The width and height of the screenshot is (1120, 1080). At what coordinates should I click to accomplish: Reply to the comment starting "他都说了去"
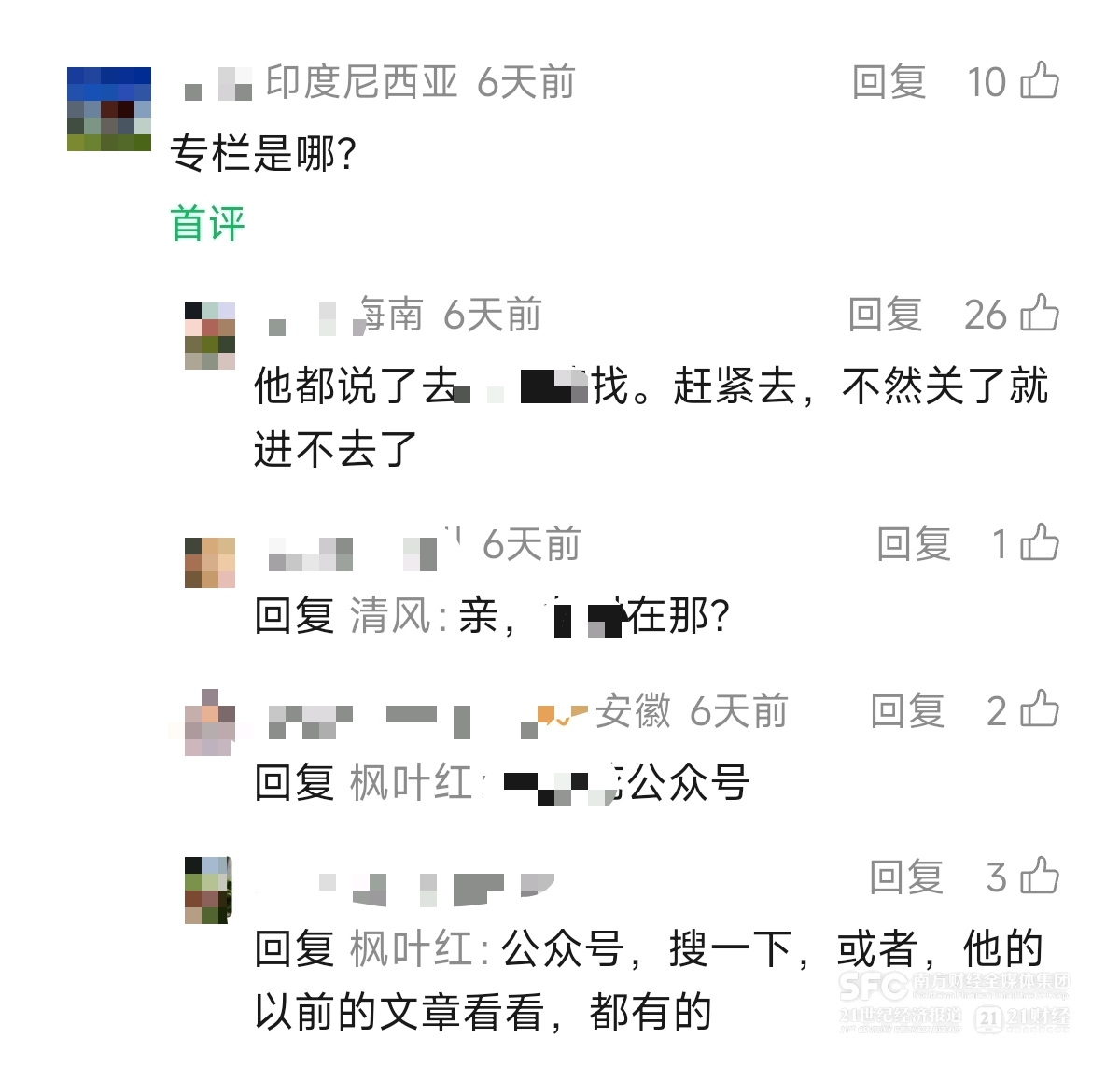point(885,315)
